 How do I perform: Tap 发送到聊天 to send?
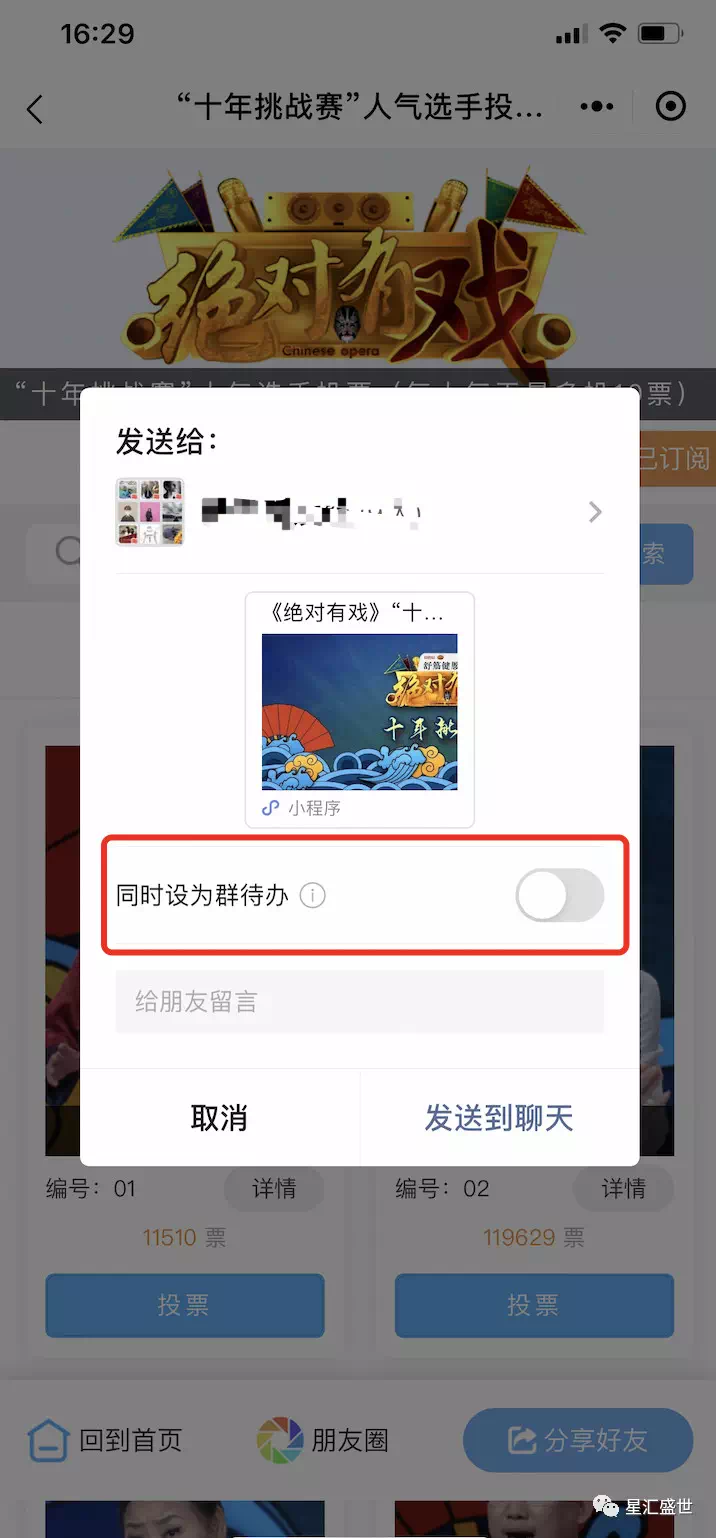click(x=499, y=1117)
